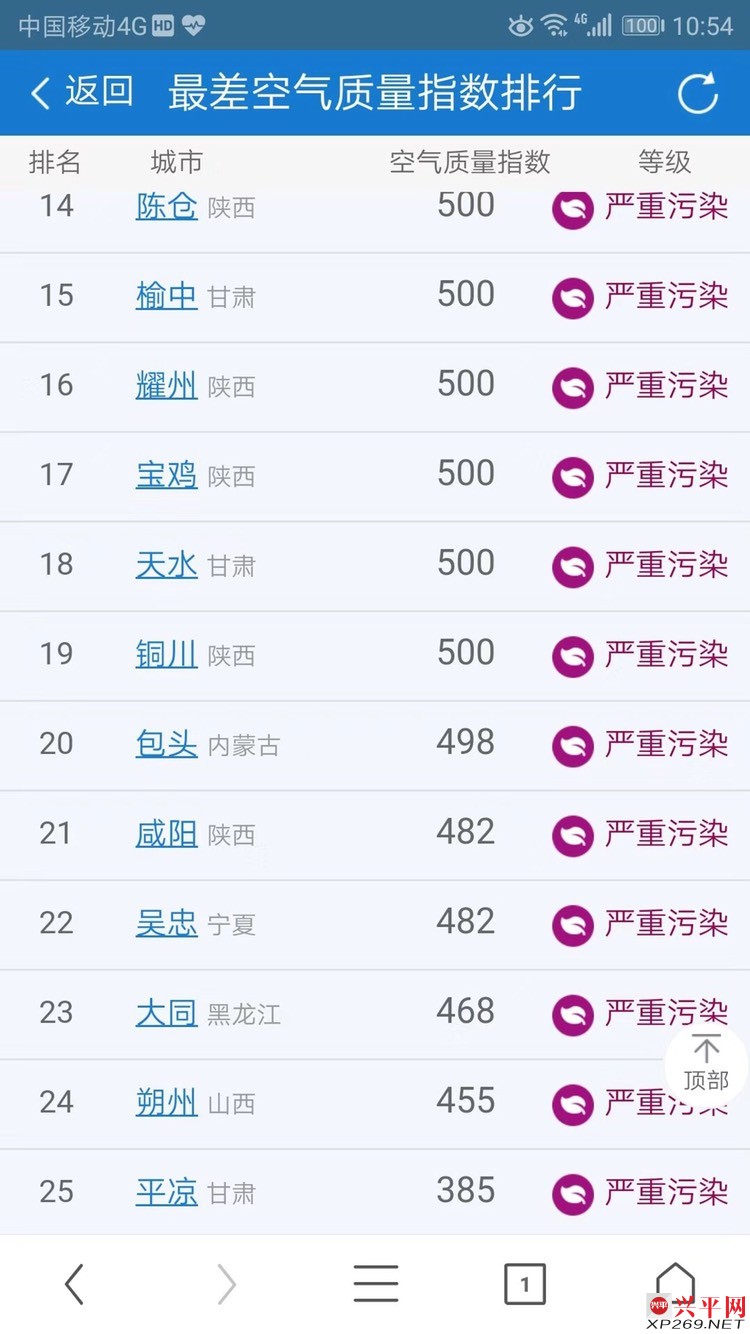Open the 平凉 city link
This screenshot has width=750, height=1334.
(x=166, y=1191)
